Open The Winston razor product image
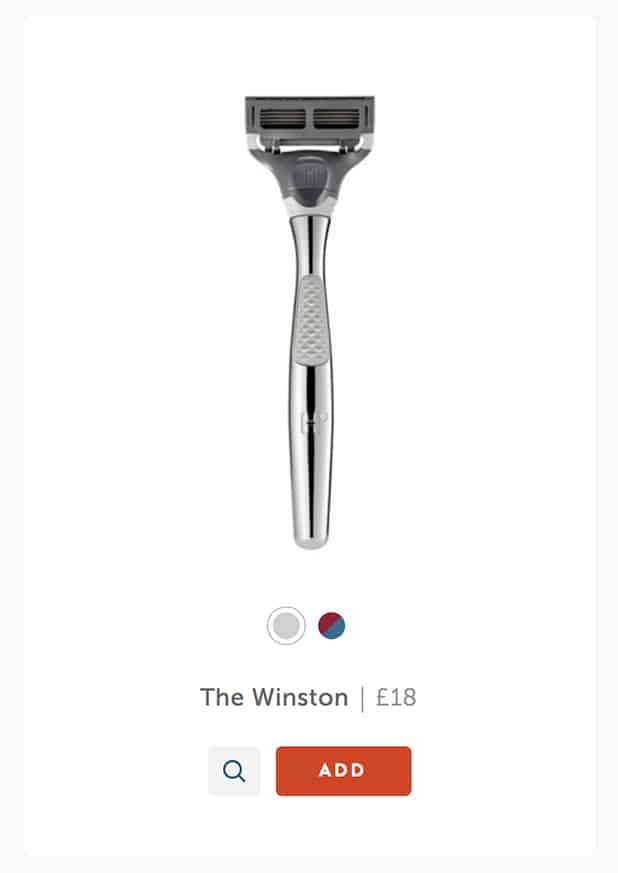This screenshot has height=873, width=618. [x=310, y=320]
